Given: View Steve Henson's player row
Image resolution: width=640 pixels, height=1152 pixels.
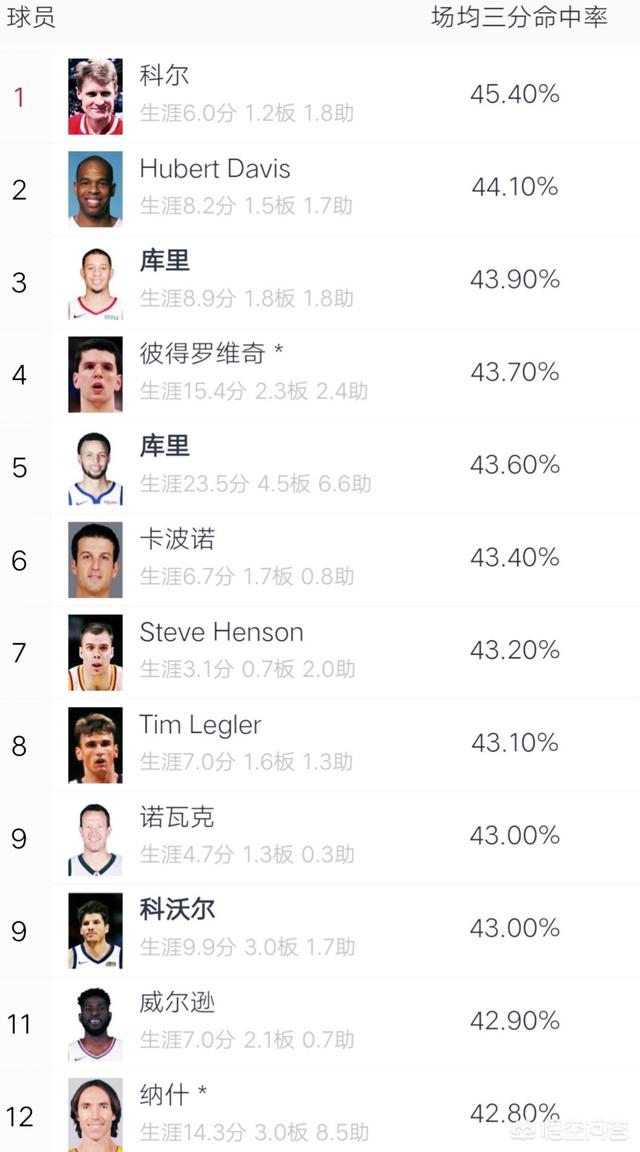Looking at the screenshot, I should click(320, 652).
